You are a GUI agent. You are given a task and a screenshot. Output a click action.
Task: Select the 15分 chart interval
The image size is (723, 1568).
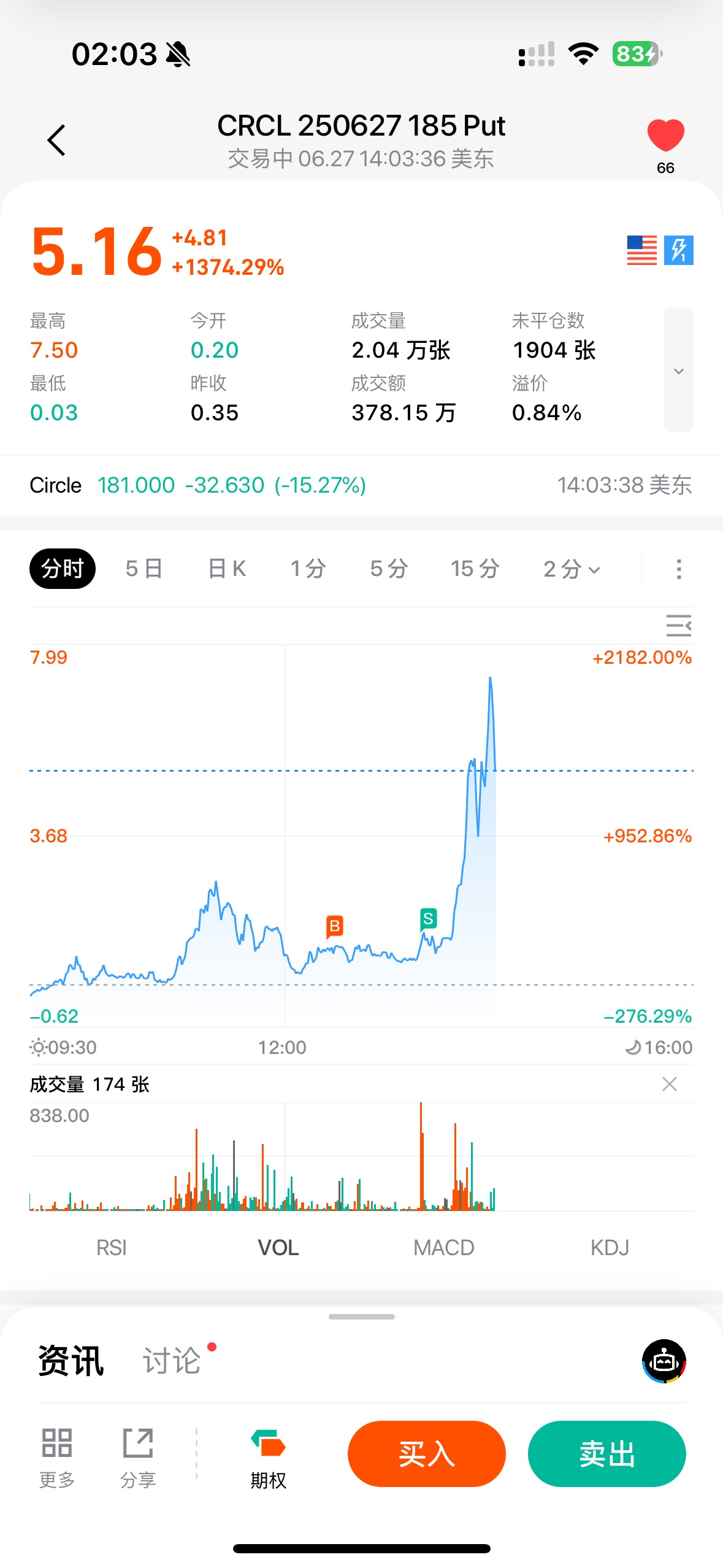coord(475,569)
